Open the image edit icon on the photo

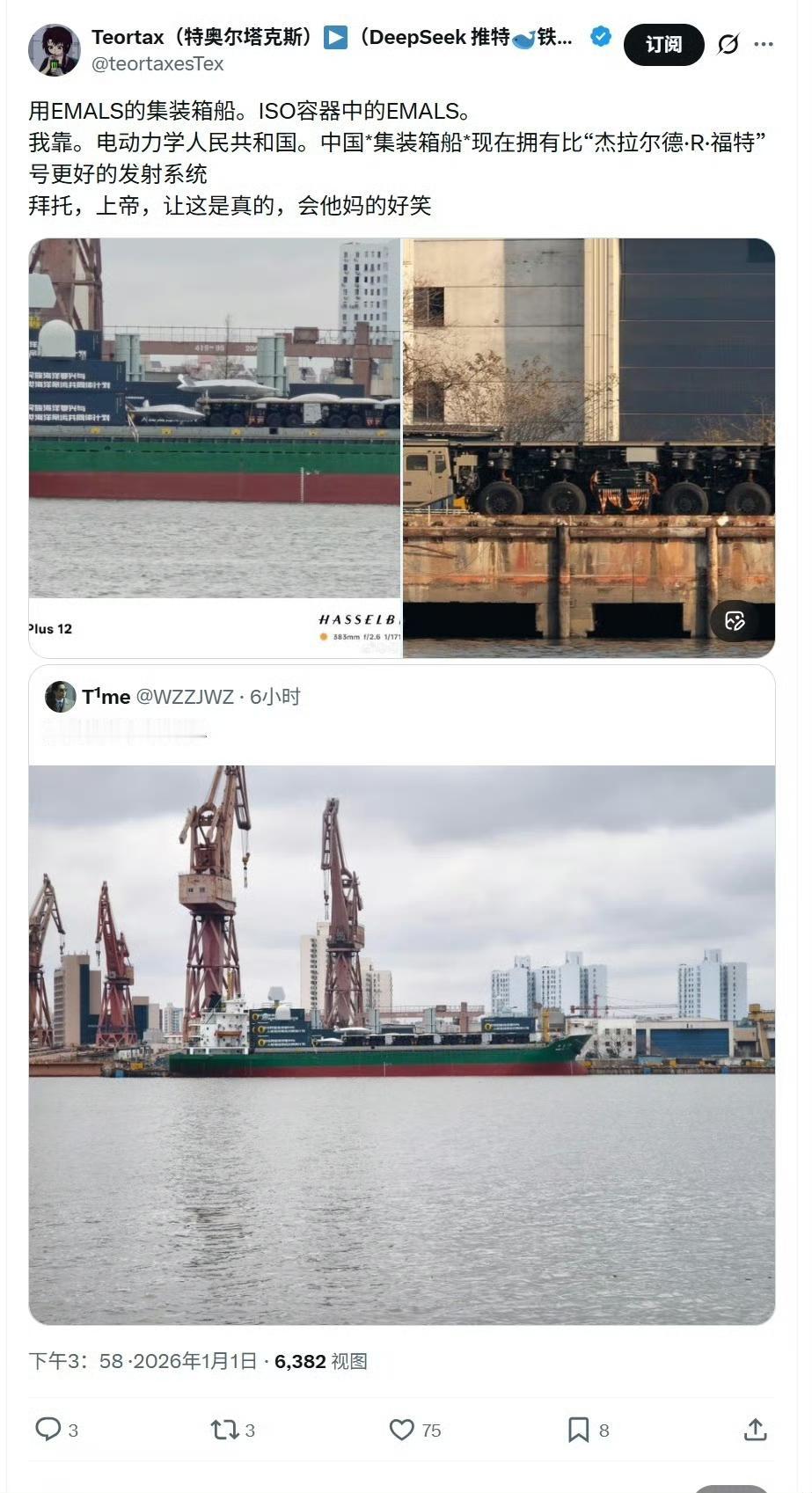pyautogui.click(x=735, y=621)
